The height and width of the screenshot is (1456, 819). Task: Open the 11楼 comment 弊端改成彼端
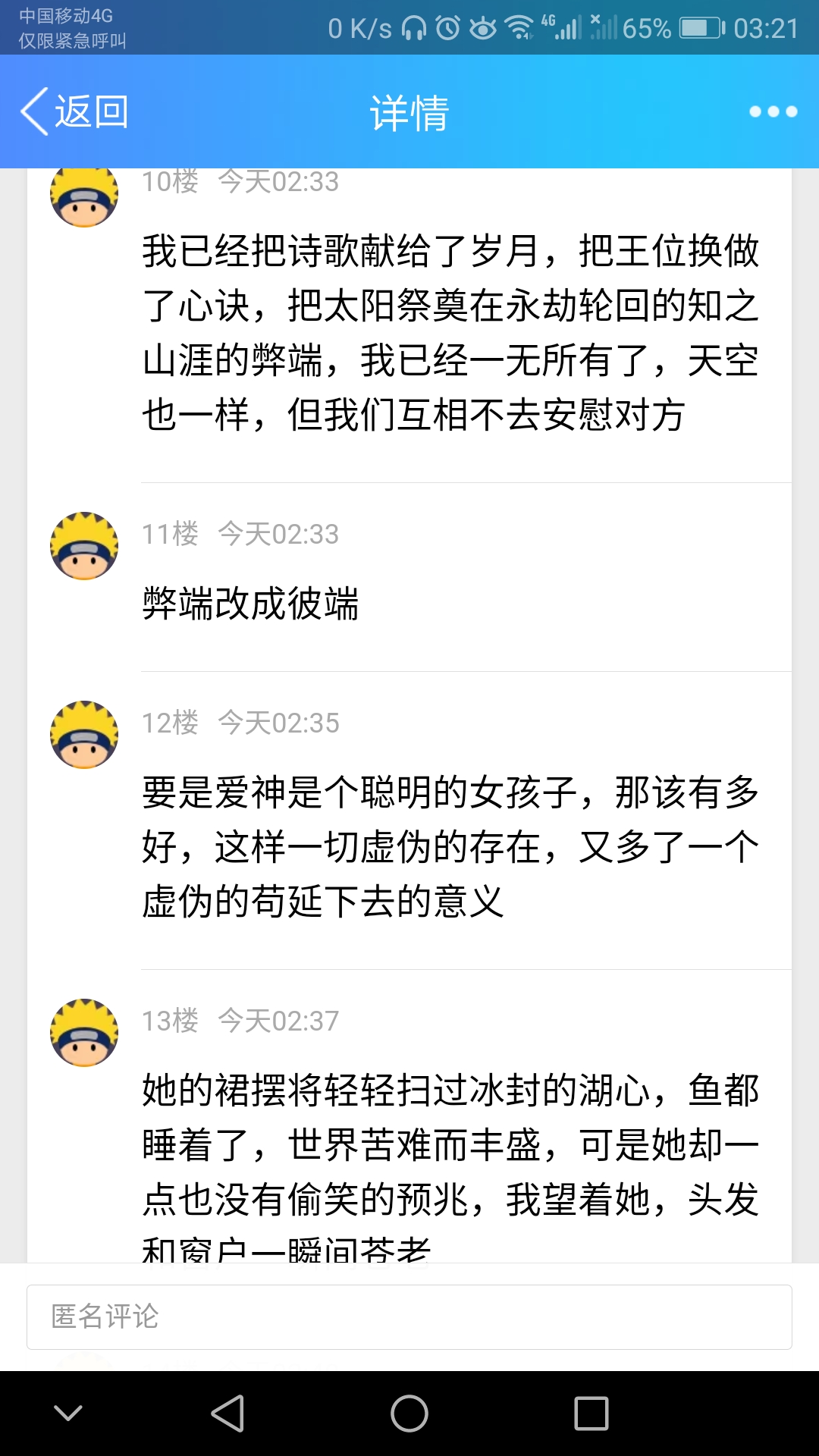coord(250,604)
